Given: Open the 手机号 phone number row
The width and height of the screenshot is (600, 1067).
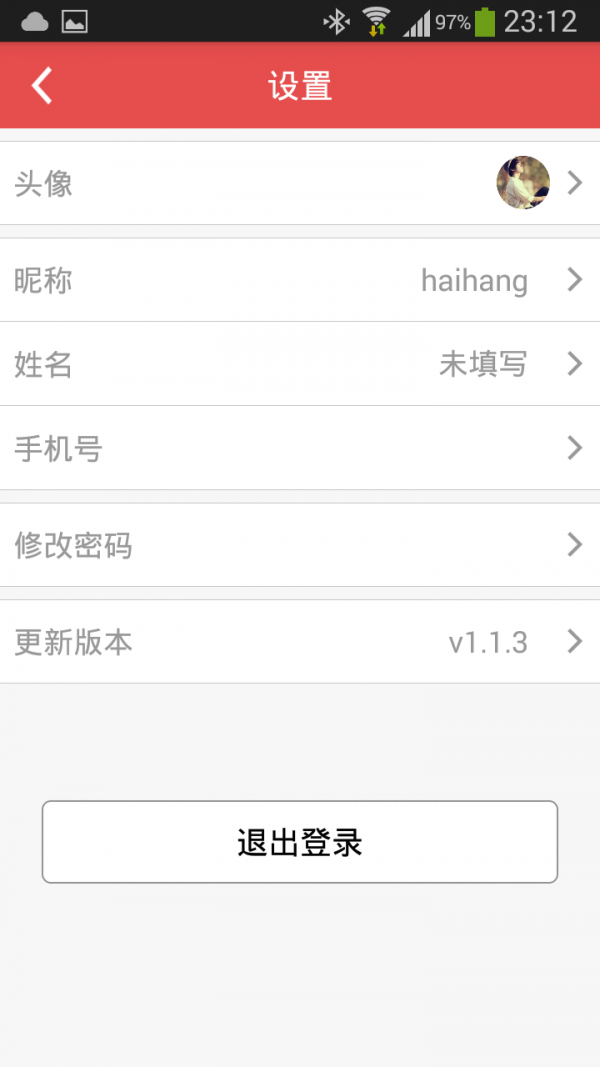Looking at the screenshot, I should pyautogui.click(x=300, y=448).
